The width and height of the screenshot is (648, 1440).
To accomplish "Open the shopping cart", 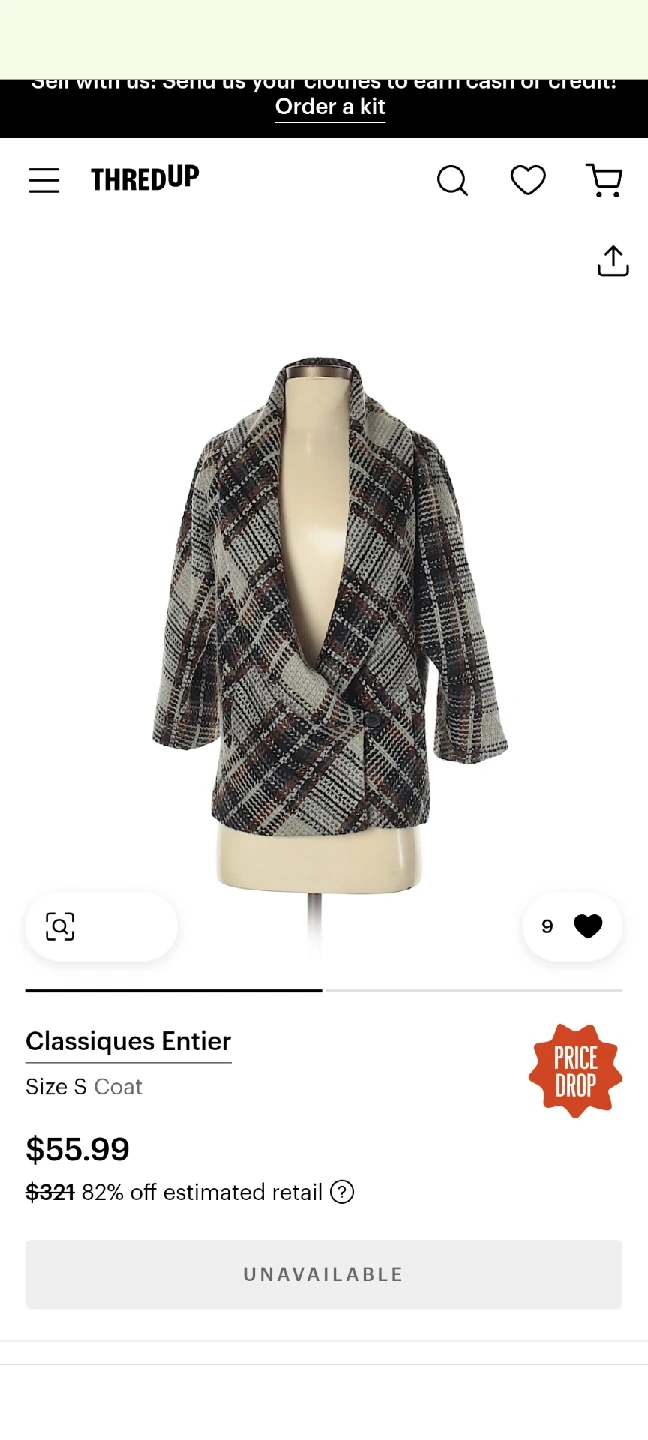I will pos(604,180).
